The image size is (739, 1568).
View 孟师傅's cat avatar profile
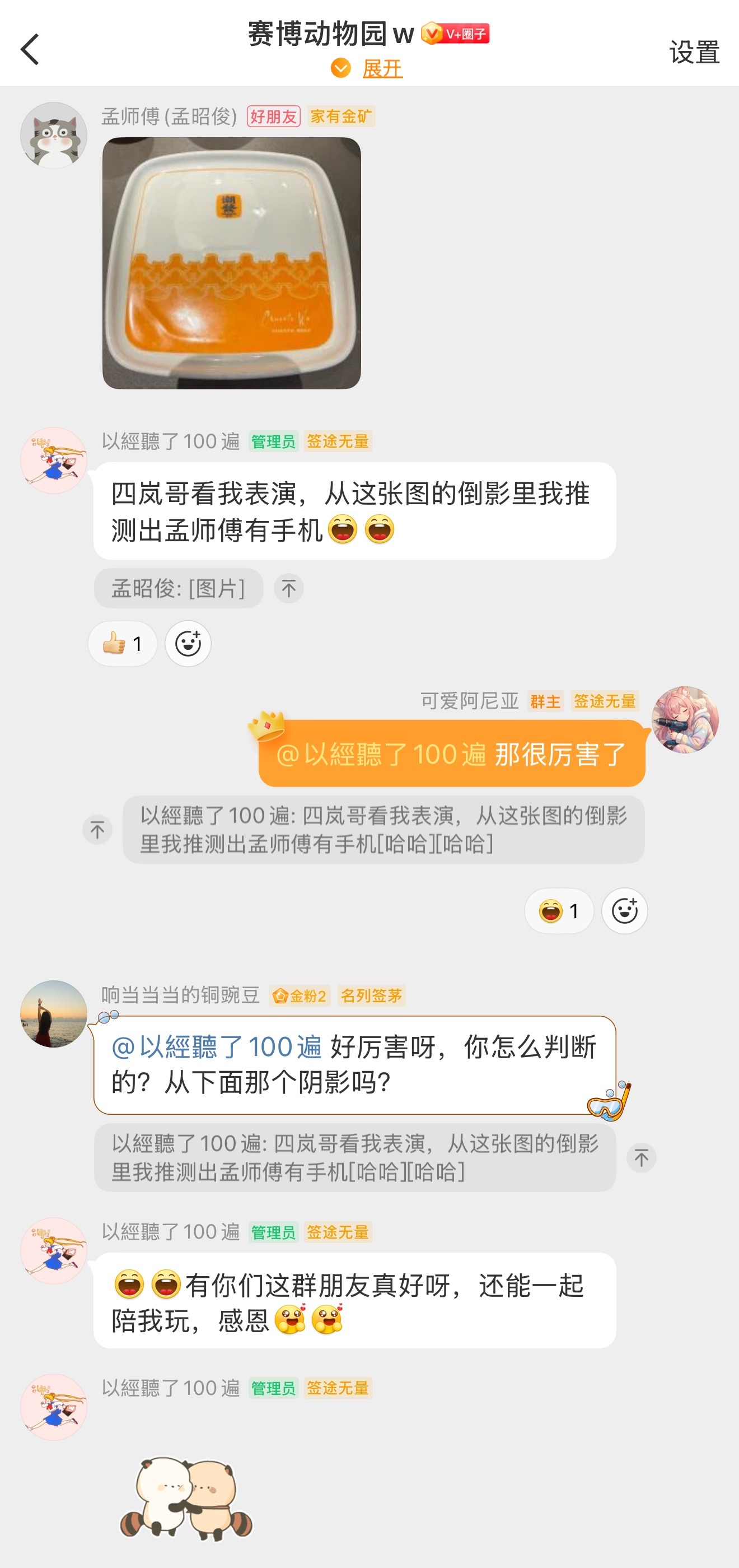[x=54, y=135]
